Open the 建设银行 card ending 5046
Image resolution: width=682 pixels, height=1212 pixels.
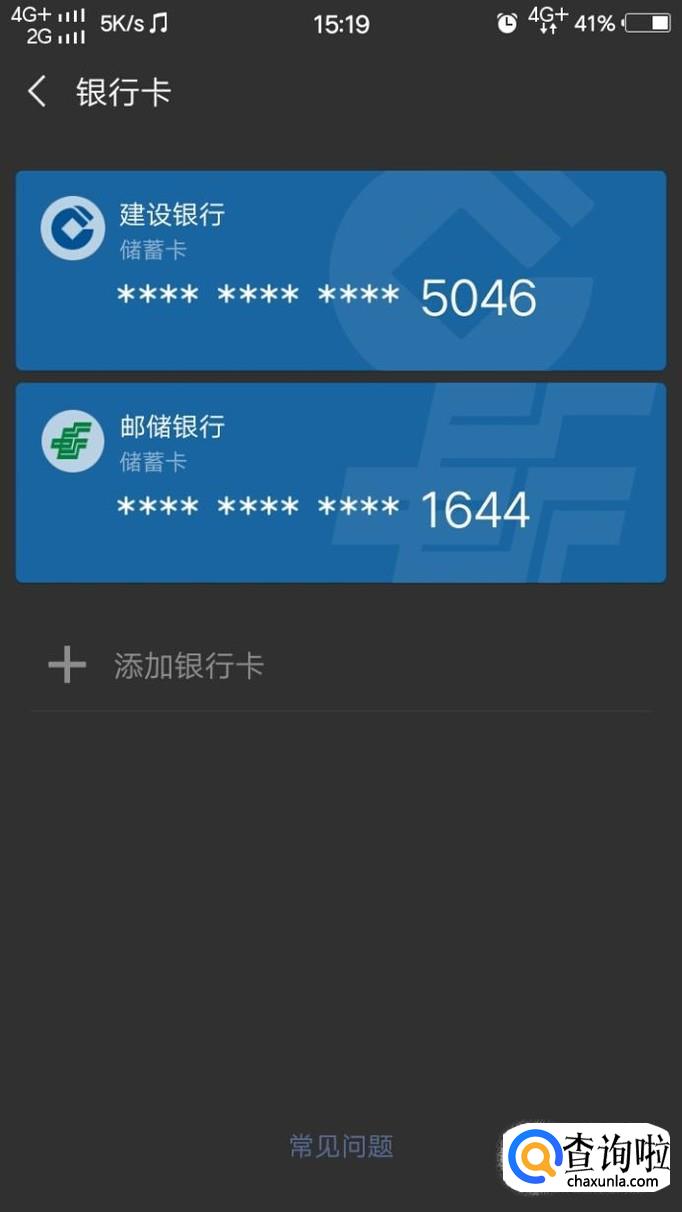tap(340, 270)
